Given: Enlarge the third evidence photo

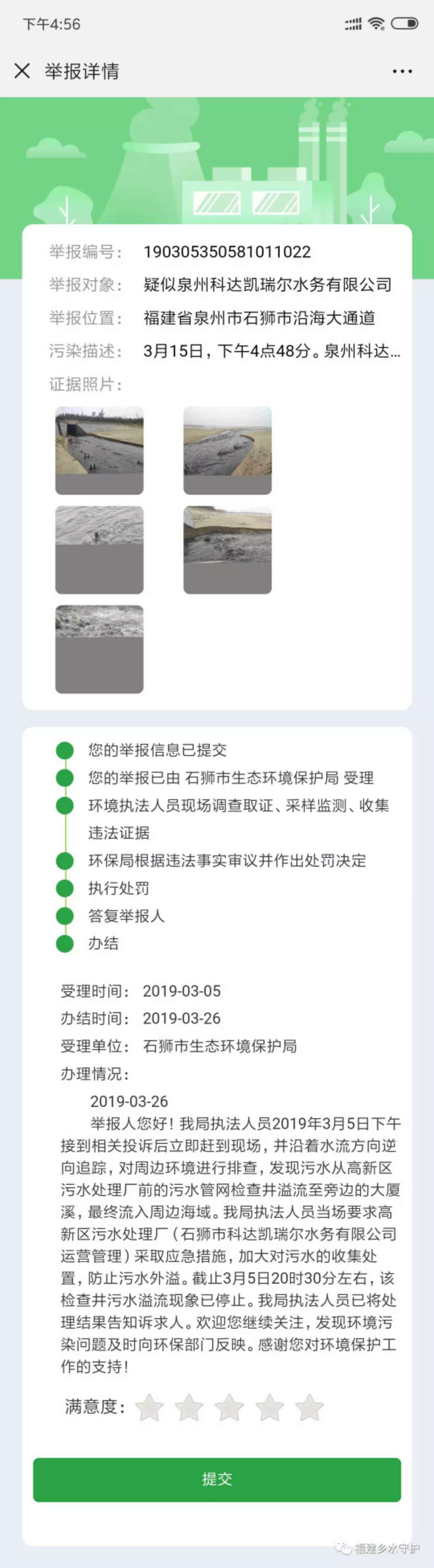Looking at the screenshot, I should (99, 550).
